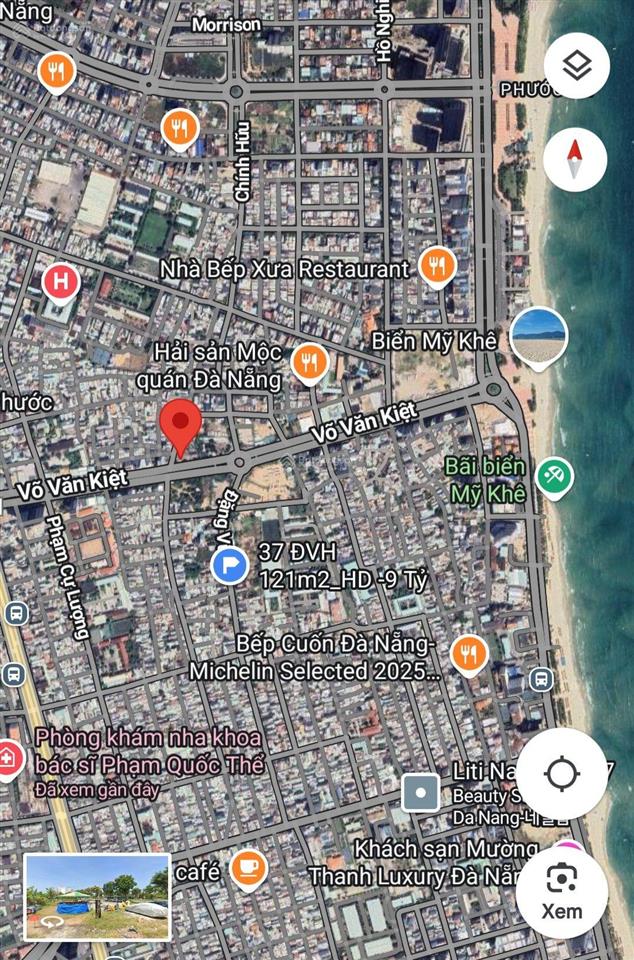Select the Bếp Cuốn Đà Nẵng marker
Viewport: 634px width, 960px height.
click(467, 653)
